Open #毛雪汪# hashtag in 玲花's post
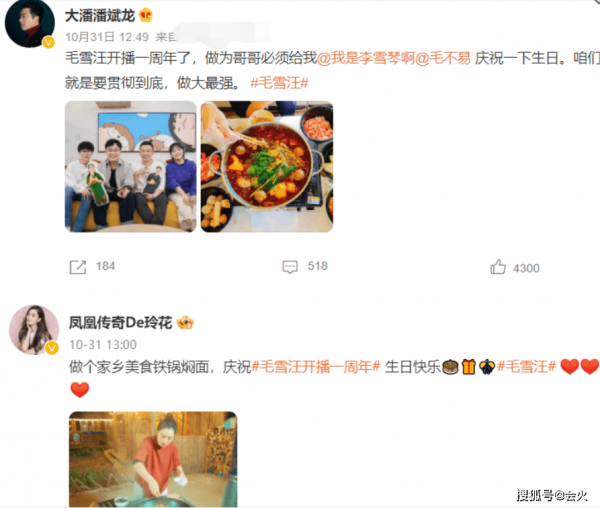 click(x=526, y=366)
